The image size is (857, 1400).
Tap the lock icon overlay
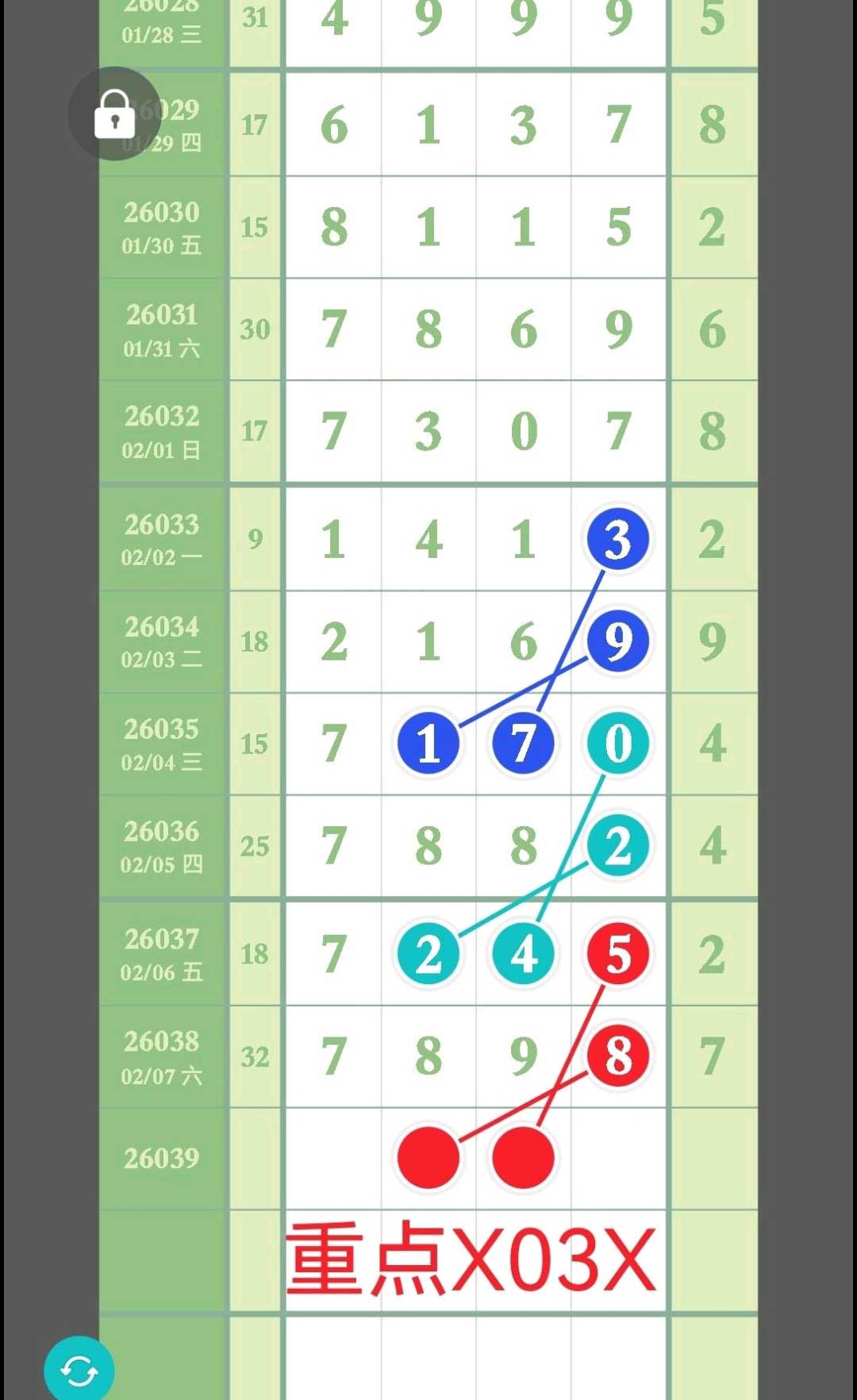tap(114, 113)
